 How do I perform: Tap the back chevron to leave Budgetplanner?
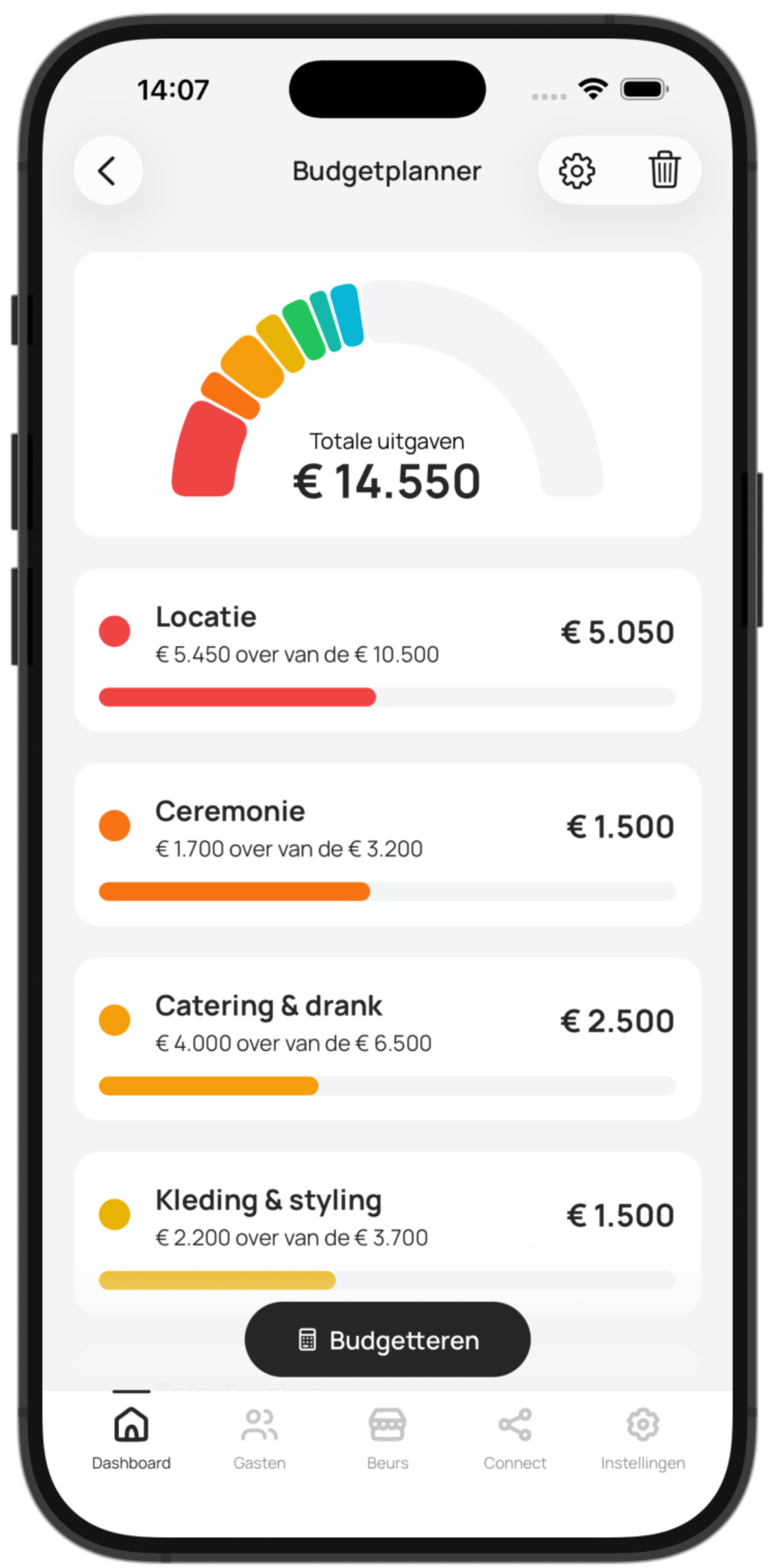pos(107,170)
